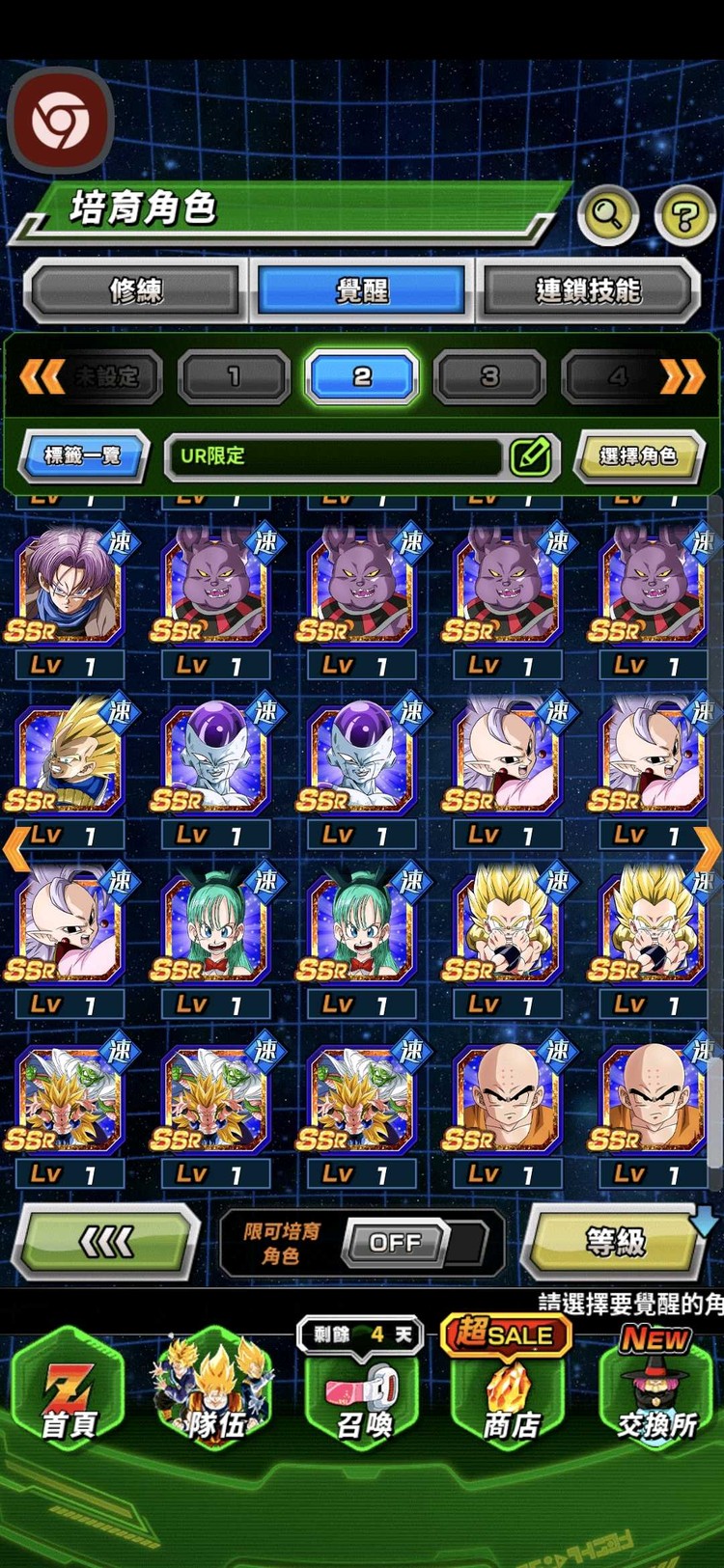This screenshot has height=1568, width=724.
Task: Go back with the green triple-arrow button
Action: tap(106, 1243)
